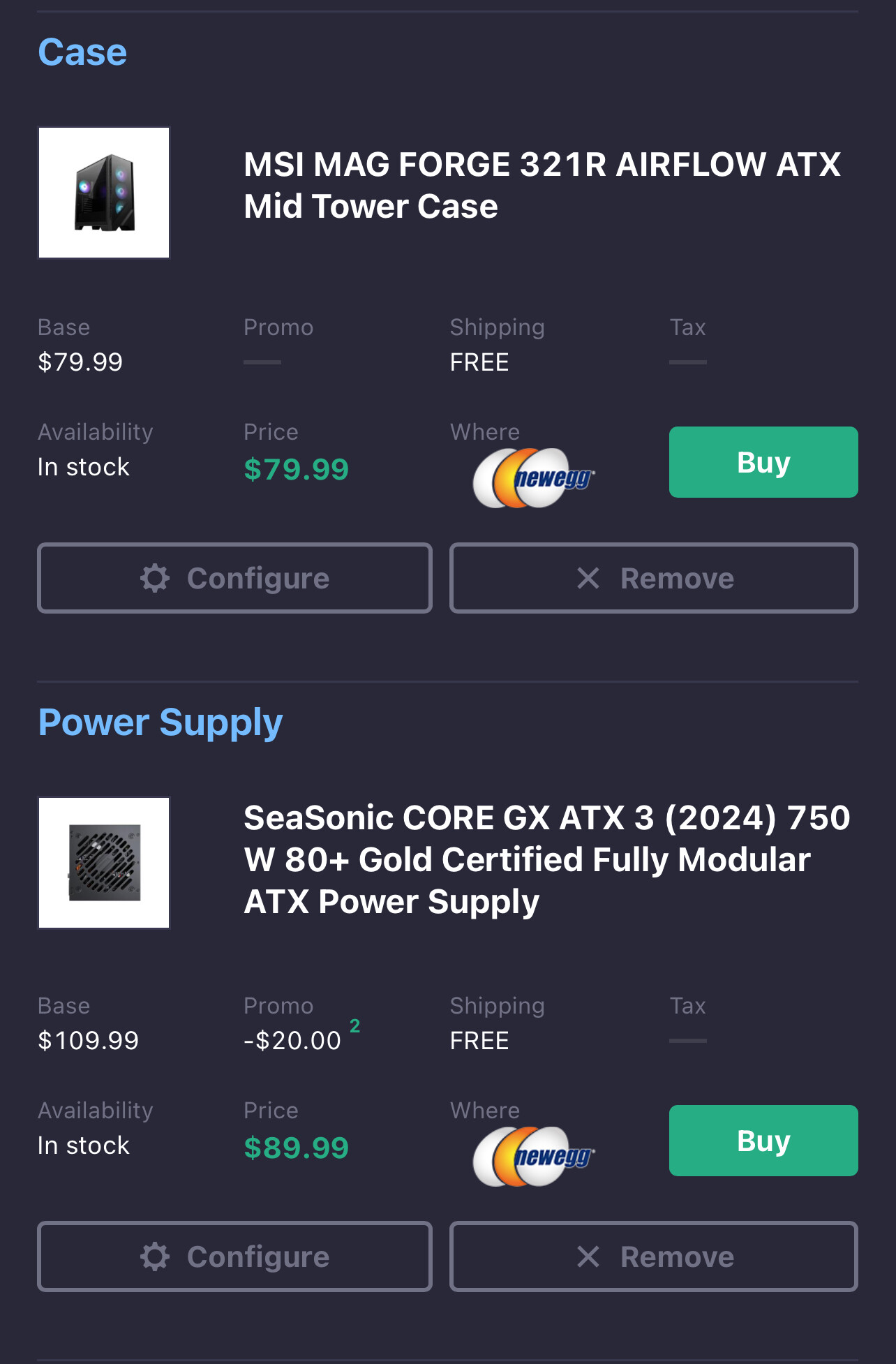View promo footnote 2 for the power supply
Viewport: 896px width, 1364px height.
point(354,1026)
